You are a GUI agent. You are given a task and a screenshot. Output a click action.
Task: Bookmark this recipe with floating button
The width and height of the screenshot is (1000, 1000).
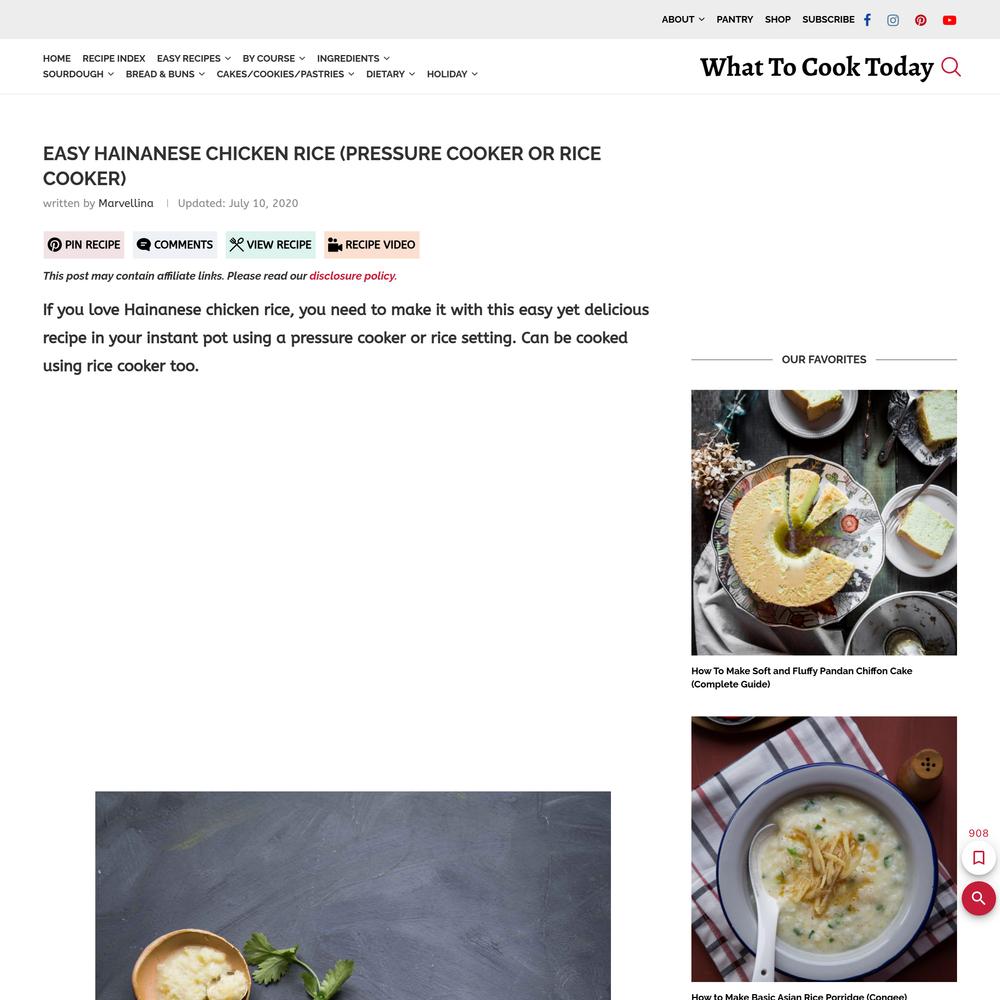click(x=978, y=858)
